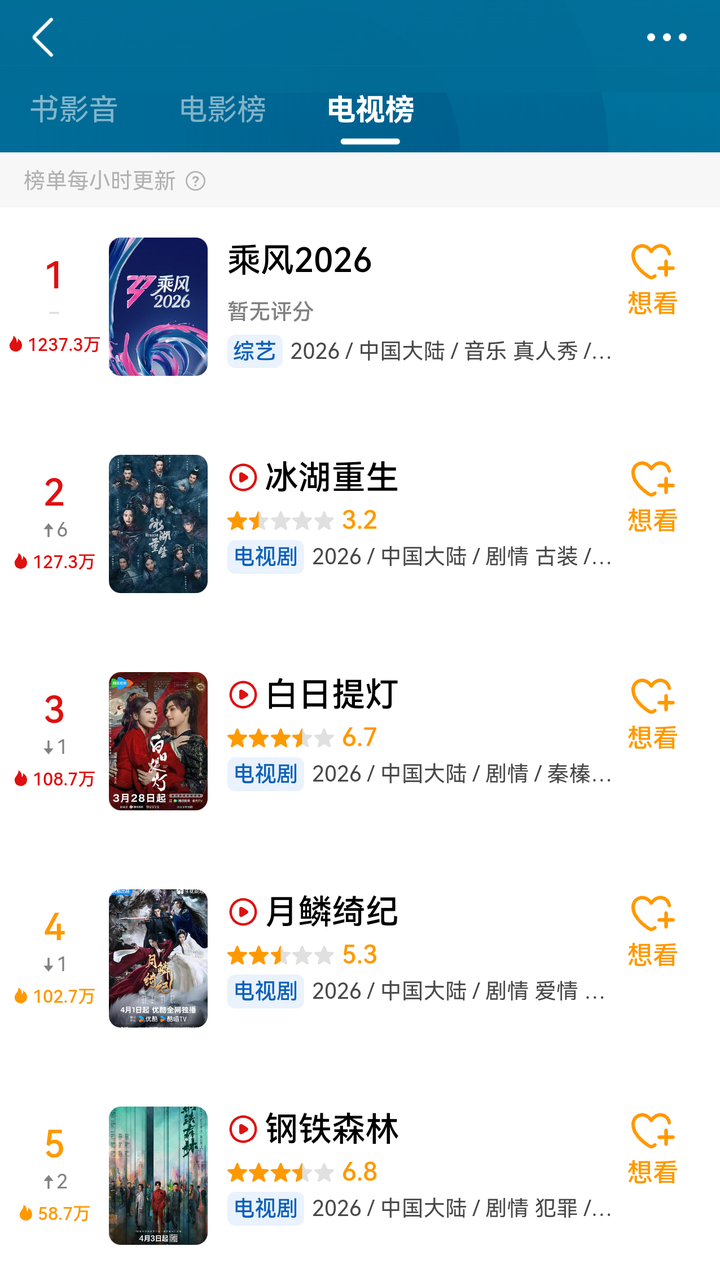Open the 月鳞绮纪 entry

[332, 911]
